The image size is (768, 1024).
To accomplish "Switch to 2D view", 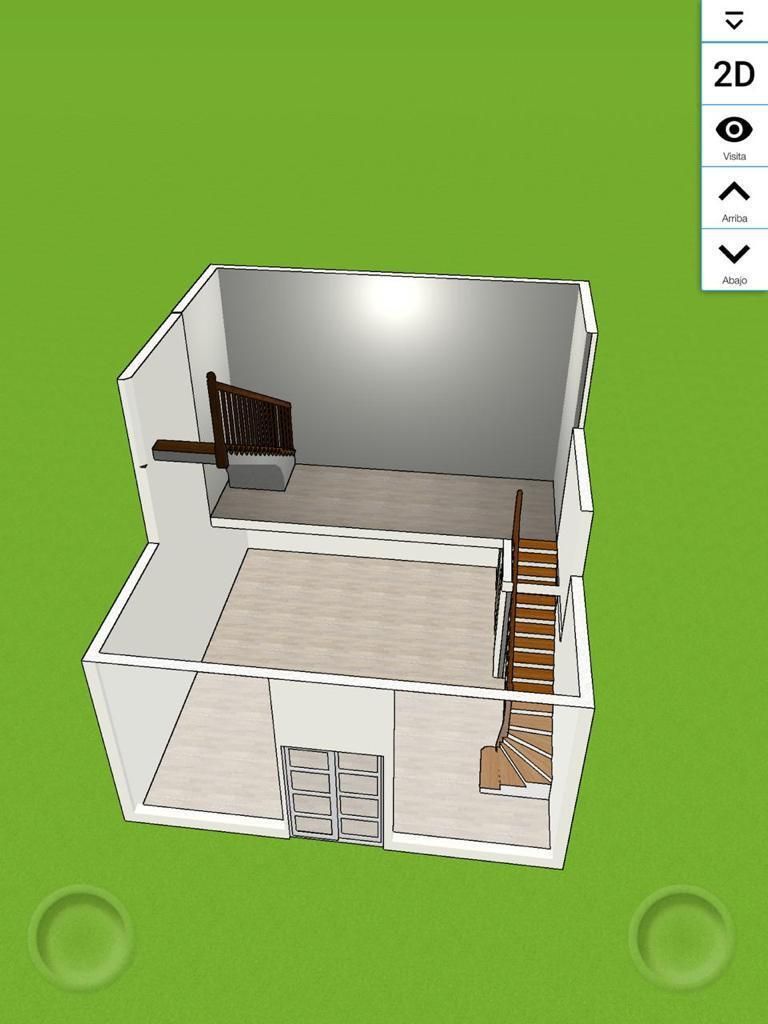I will 734,74.
